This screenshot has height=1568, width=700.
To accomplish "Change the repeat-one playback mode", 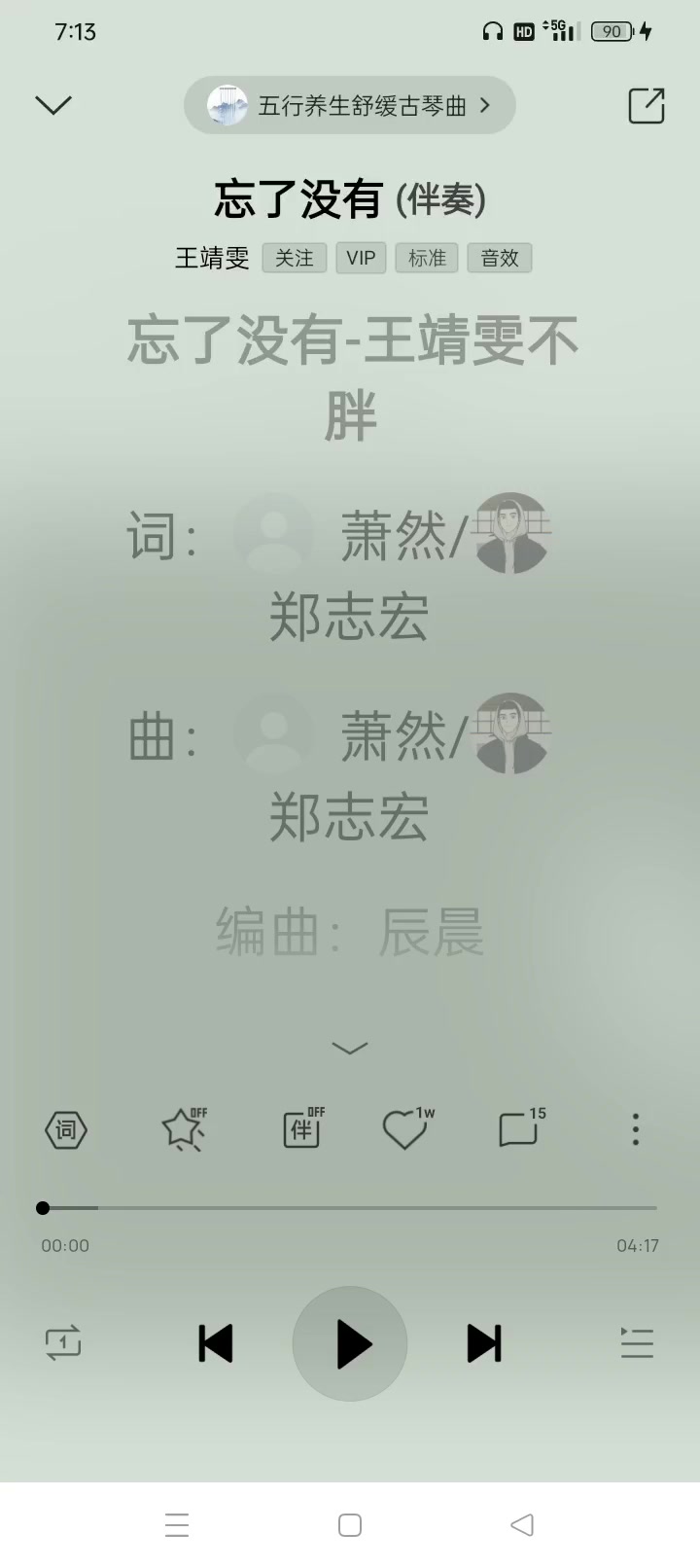I will 63,1343.
